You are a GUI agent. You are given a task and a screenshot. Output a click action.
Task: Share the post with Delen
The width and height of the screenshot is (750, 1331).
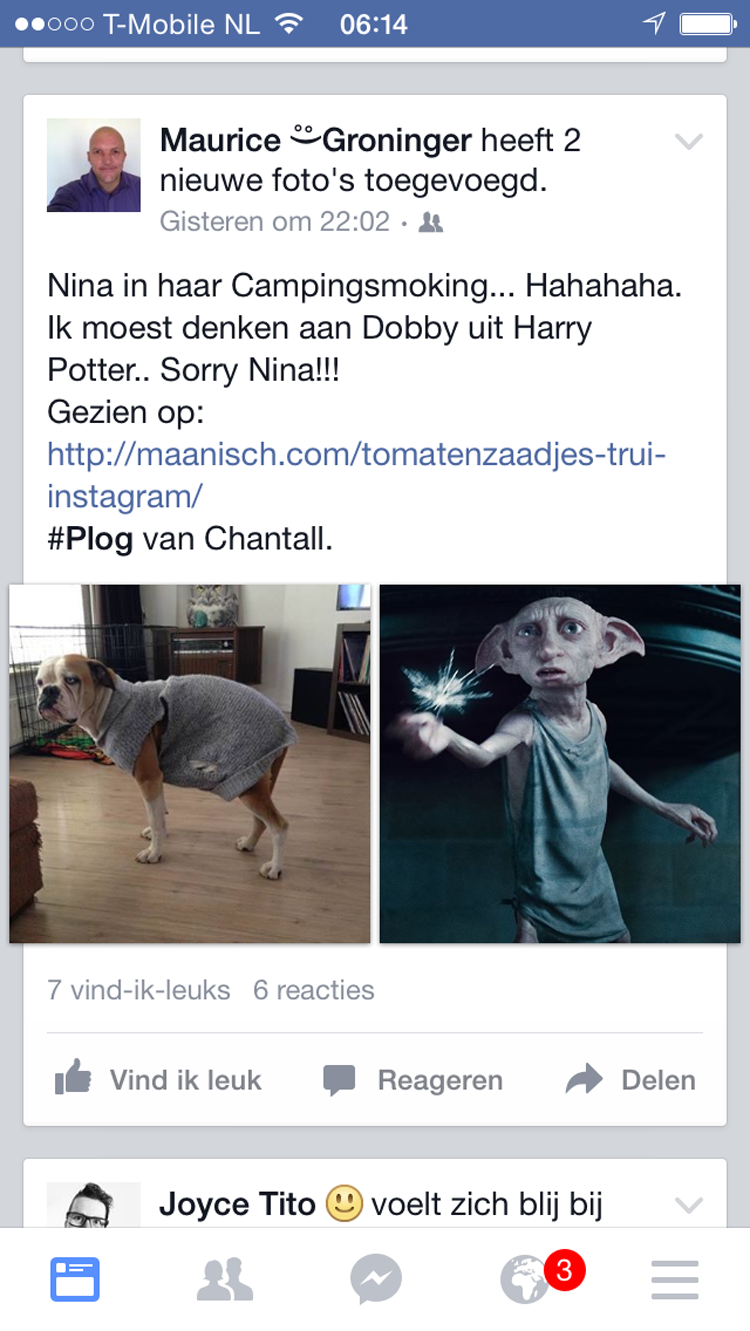[630, 1080]
